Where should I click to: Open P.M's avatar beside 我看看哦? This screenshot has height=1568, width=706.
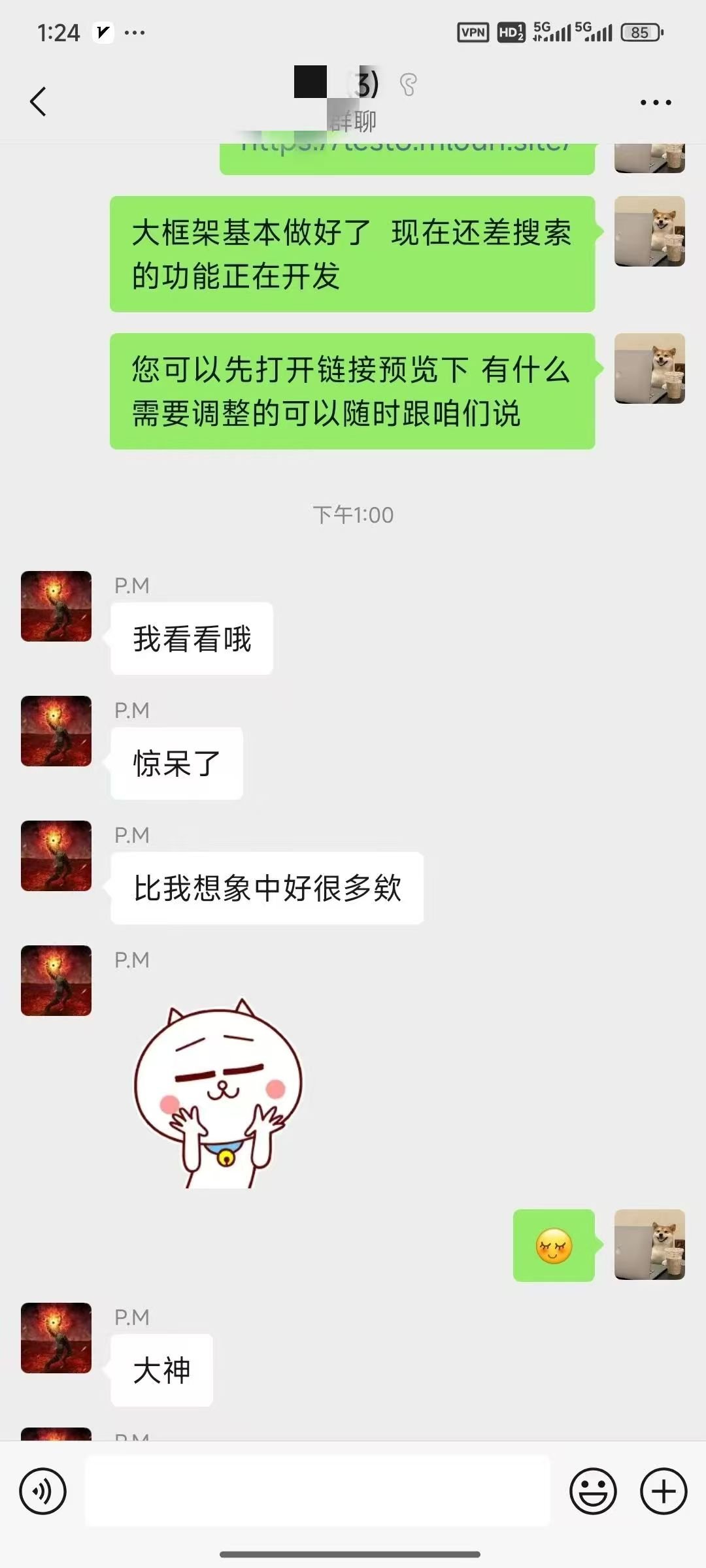56,606
